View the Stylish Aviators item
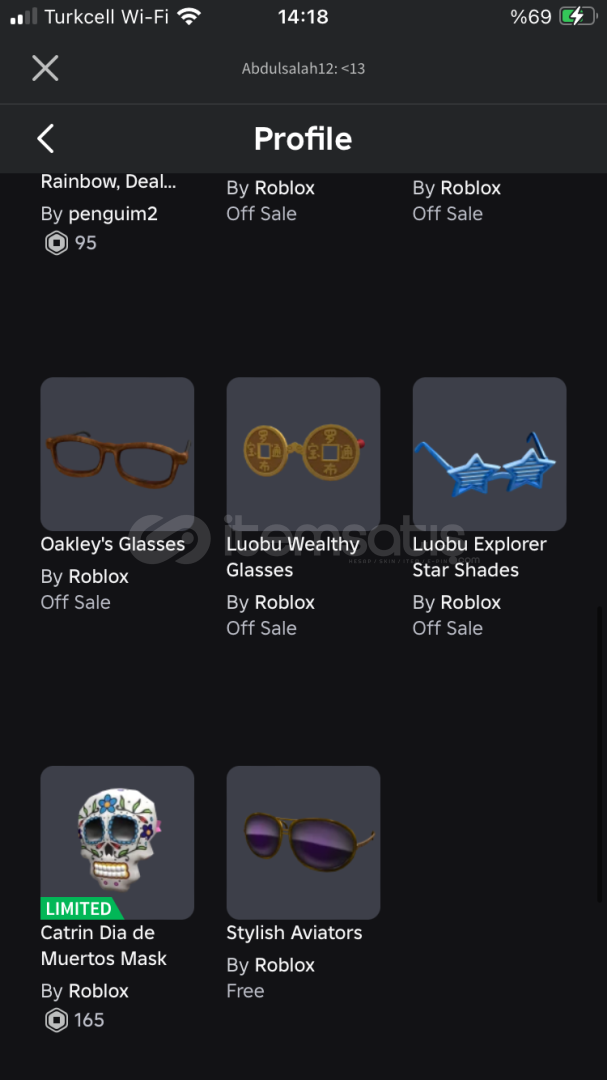The image size is (607, 1080). tap(303, 842)
